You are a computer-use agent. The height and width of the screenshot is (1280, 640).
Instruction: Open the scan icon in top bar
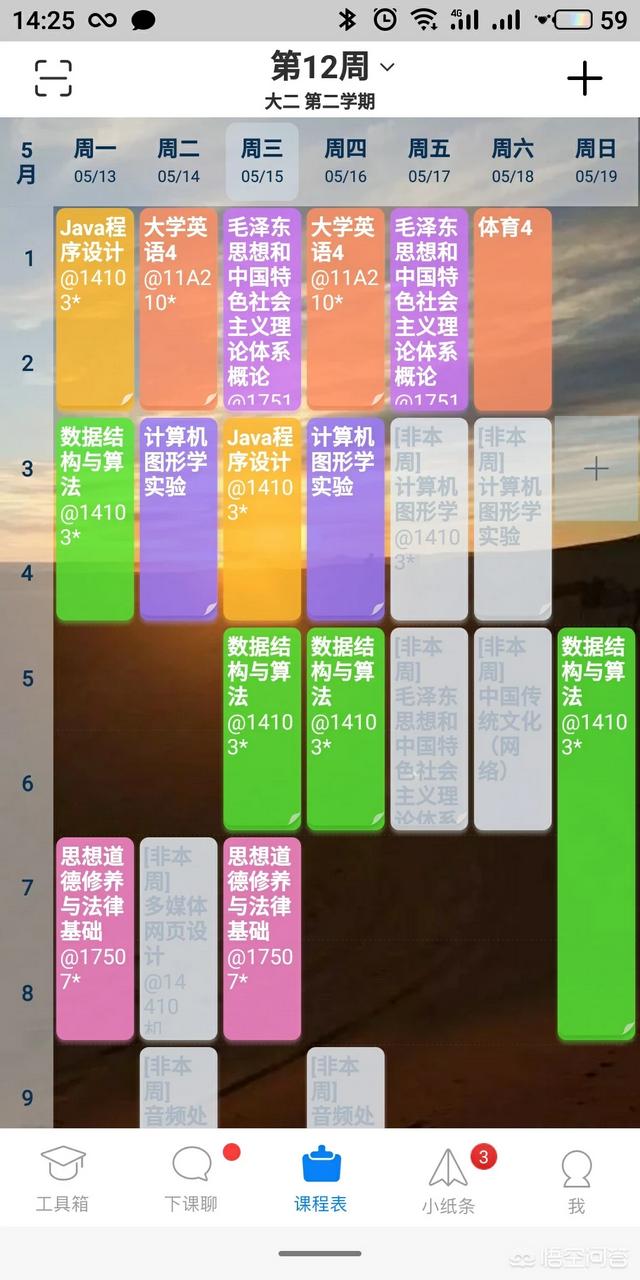53,77
